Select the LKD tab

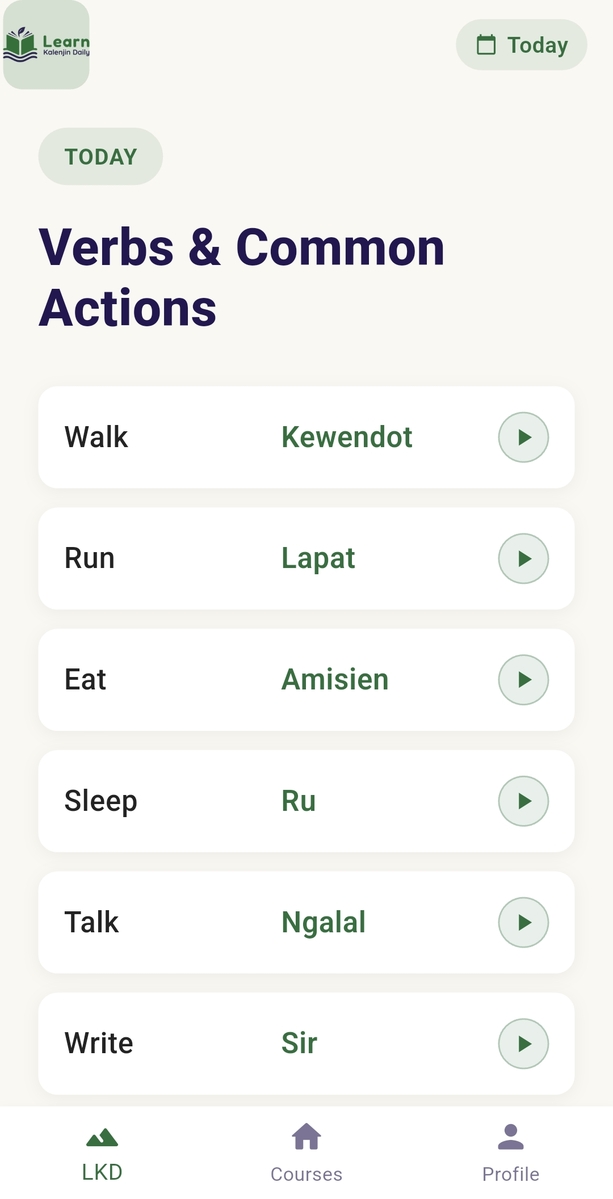[x=102, y=1152]
